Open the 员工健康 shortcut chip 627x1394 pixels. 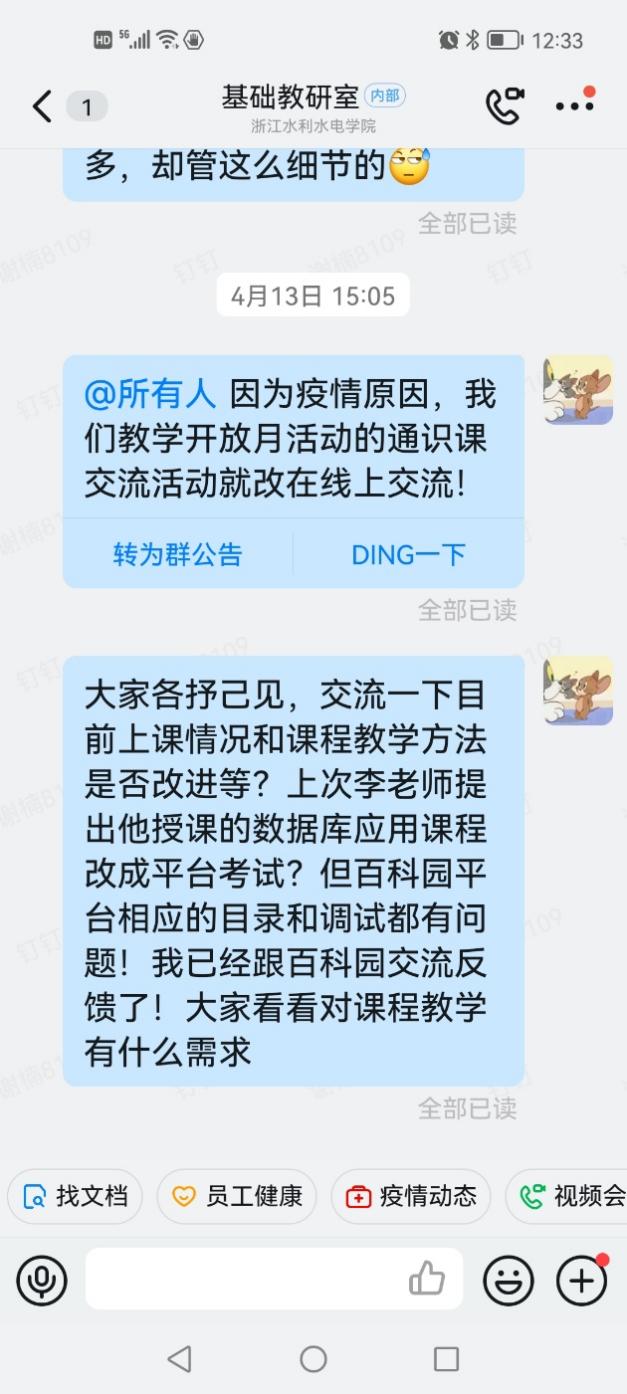click(x=237, y=1196)
